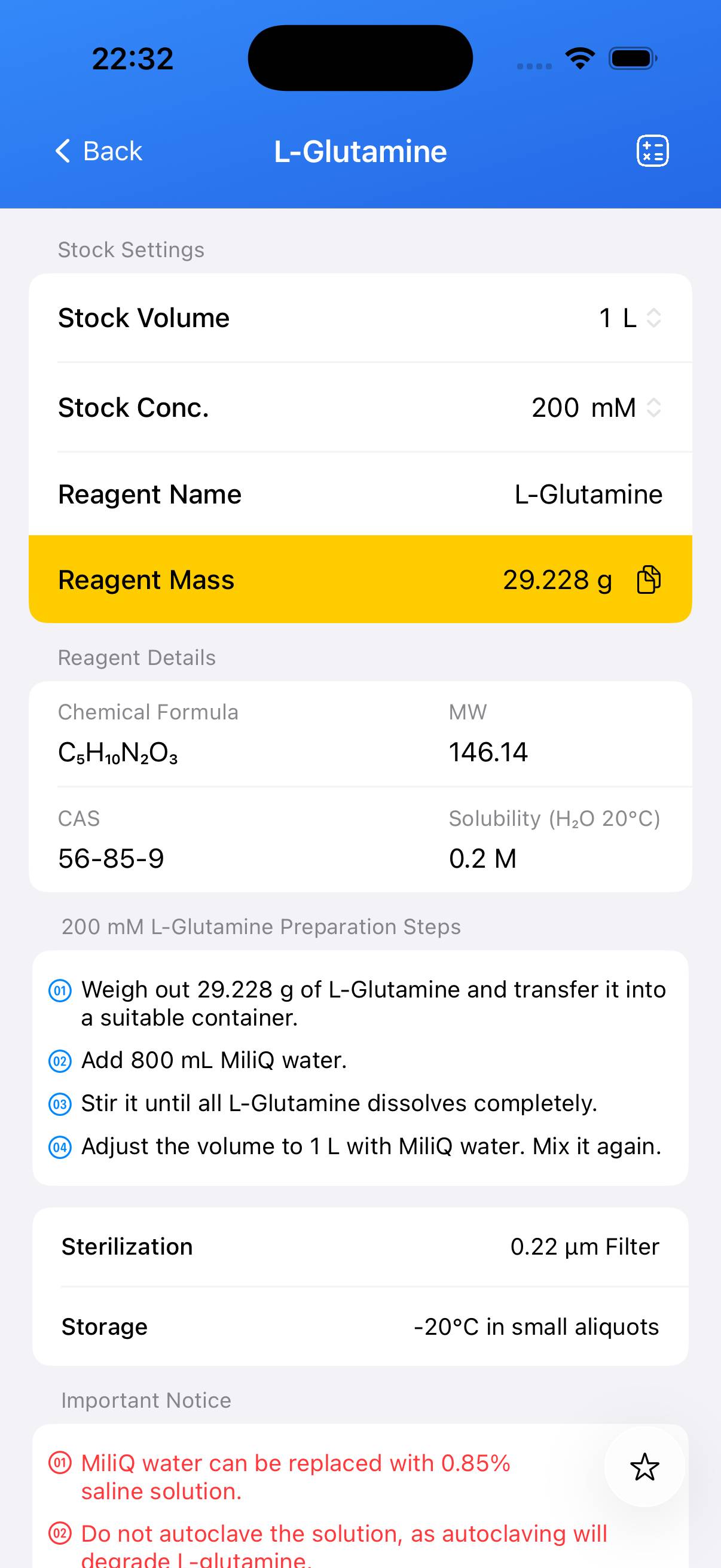The width and height of the screenshot is (721, 1568).
Task: Change the Stock Volume unit picker
Action: pyautogui.click(x=639, y=318)
